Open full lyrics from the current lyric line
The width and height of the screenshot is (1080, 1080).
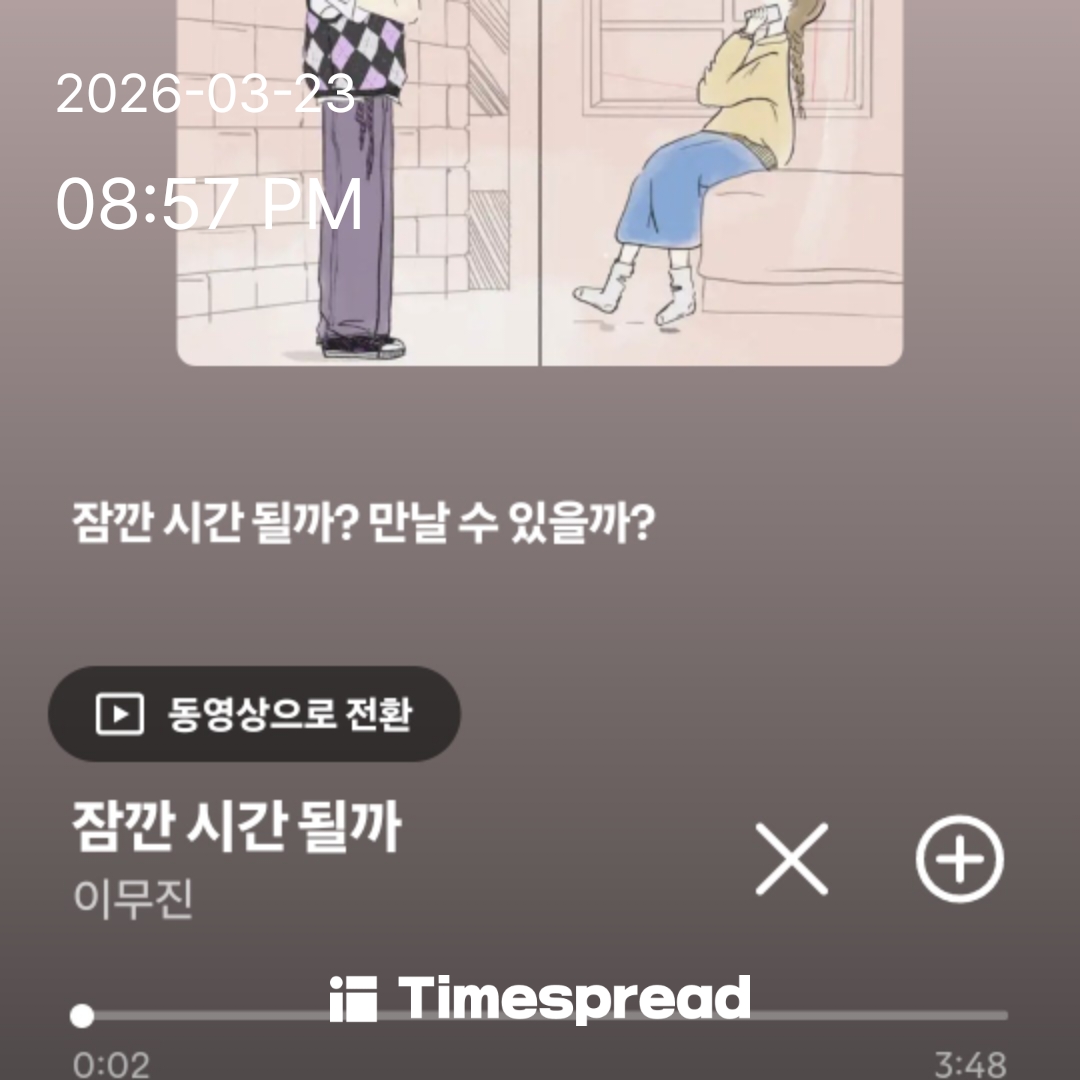pyautogui.click(x=363, y=524)
